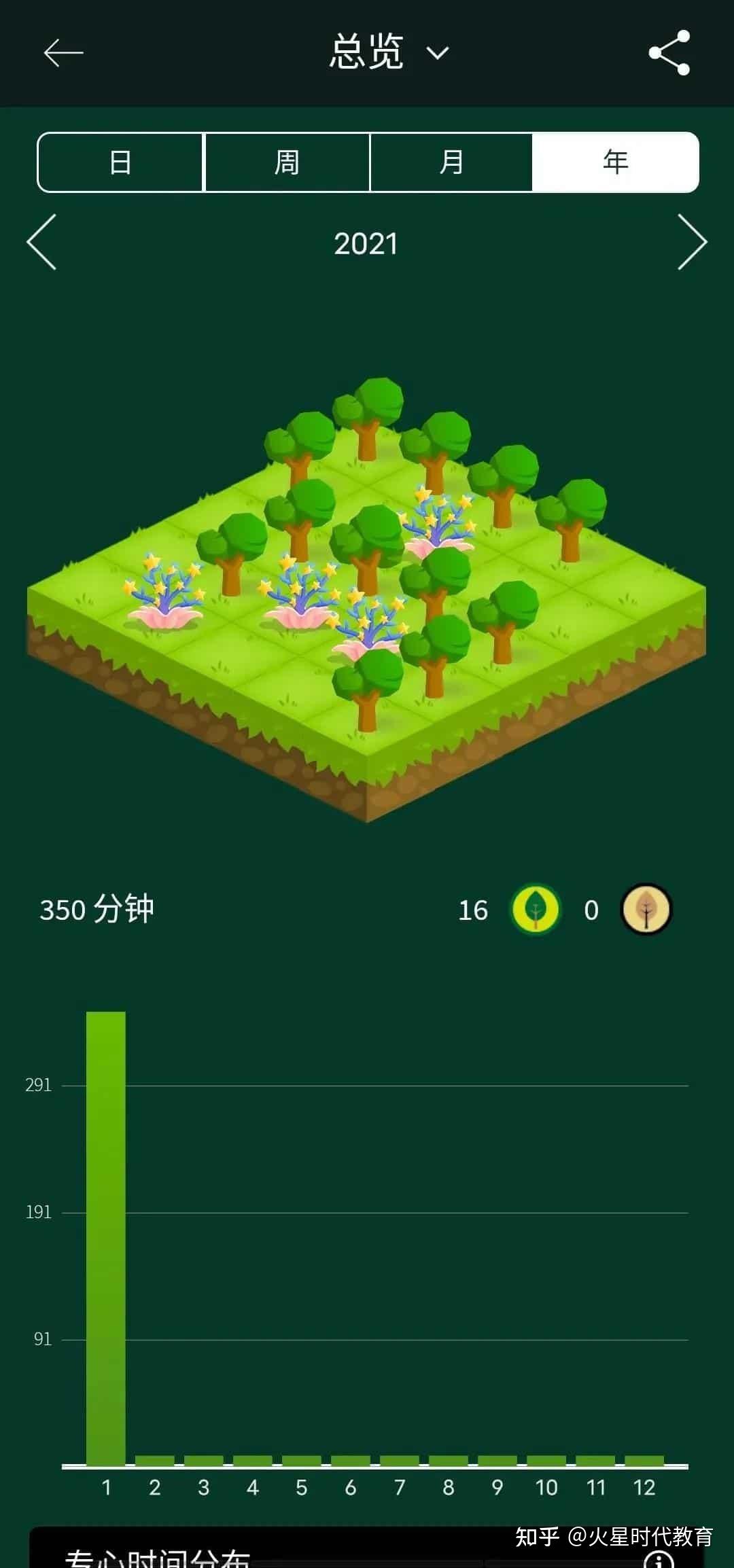
Task: Go to the next year after 2021
Action: click(x=692, y=243)
